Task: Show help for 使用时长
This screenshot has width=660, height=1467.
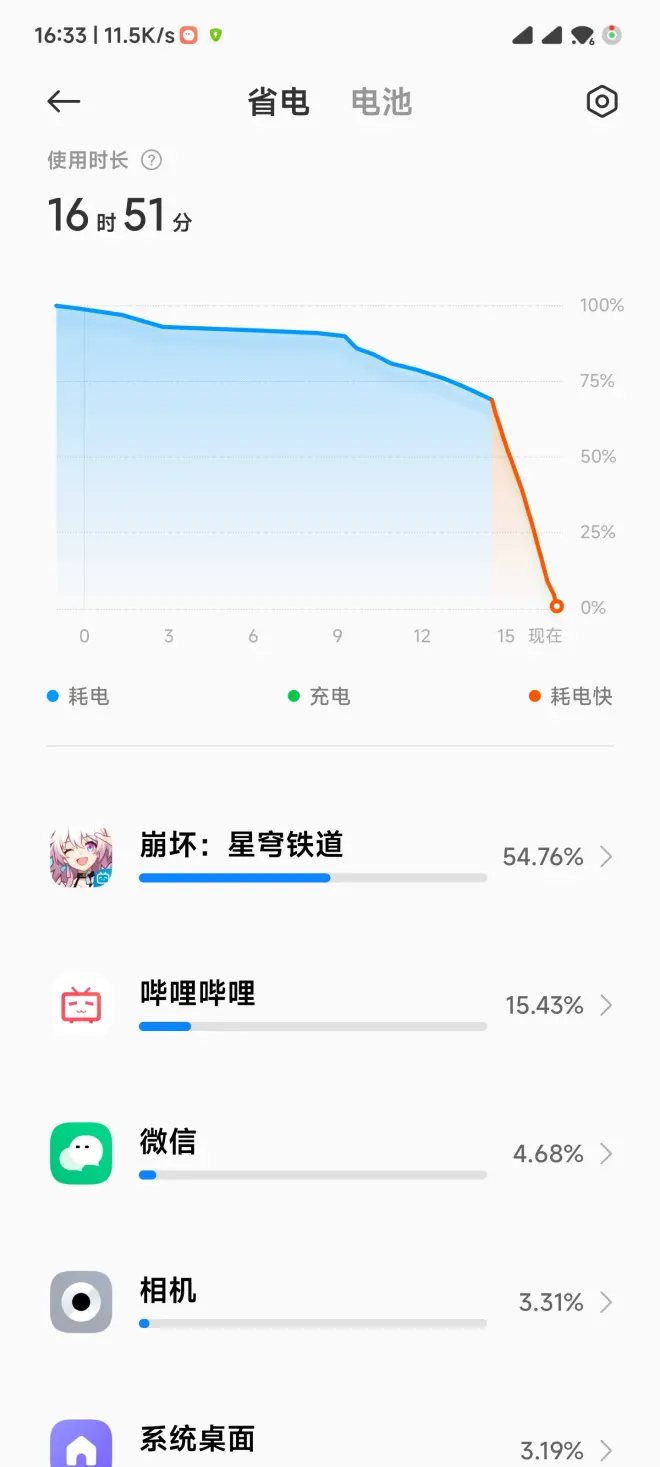Action: pos(151,160)
